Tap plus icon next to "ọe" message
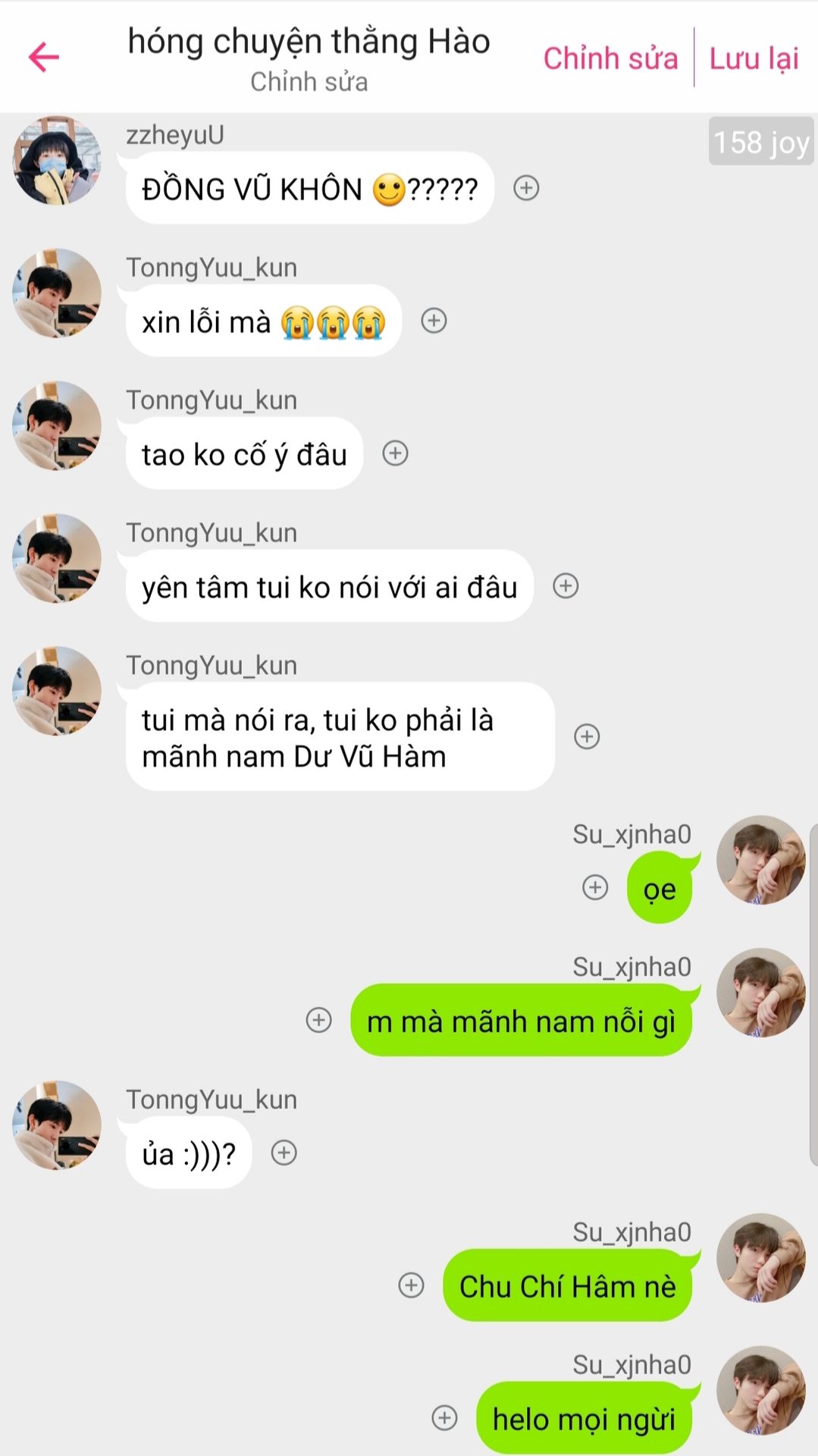The width and height of the screenshot is (818, 1456). coord(595,887)
